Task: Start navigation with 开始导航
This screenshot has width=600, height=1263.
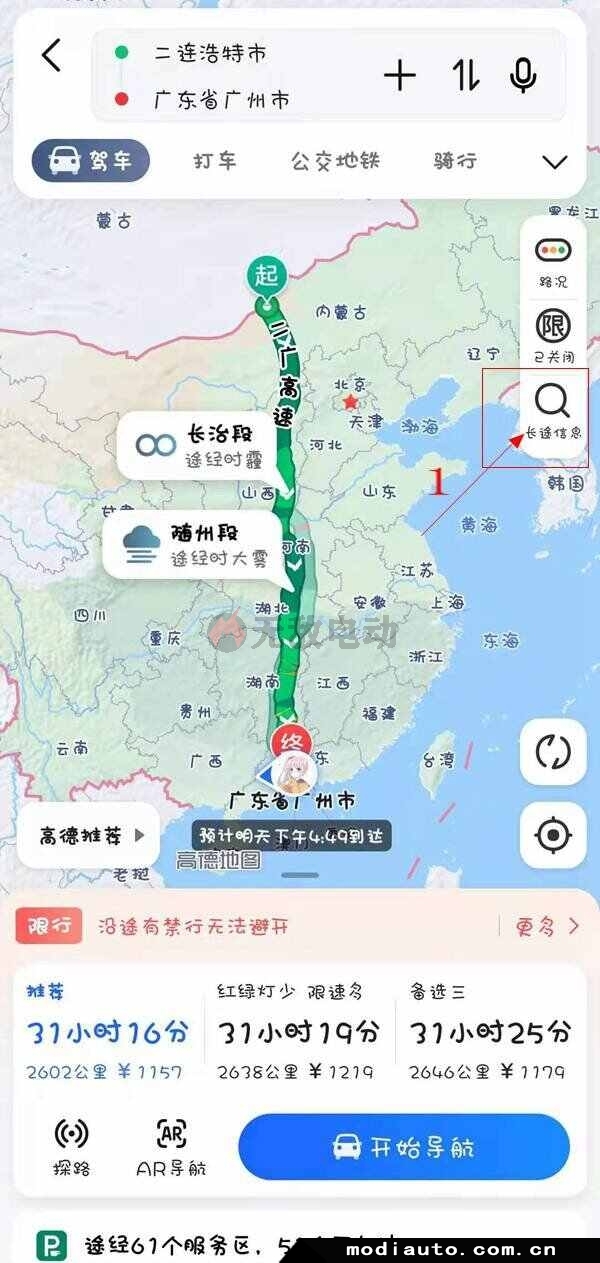Action: 403,1146
